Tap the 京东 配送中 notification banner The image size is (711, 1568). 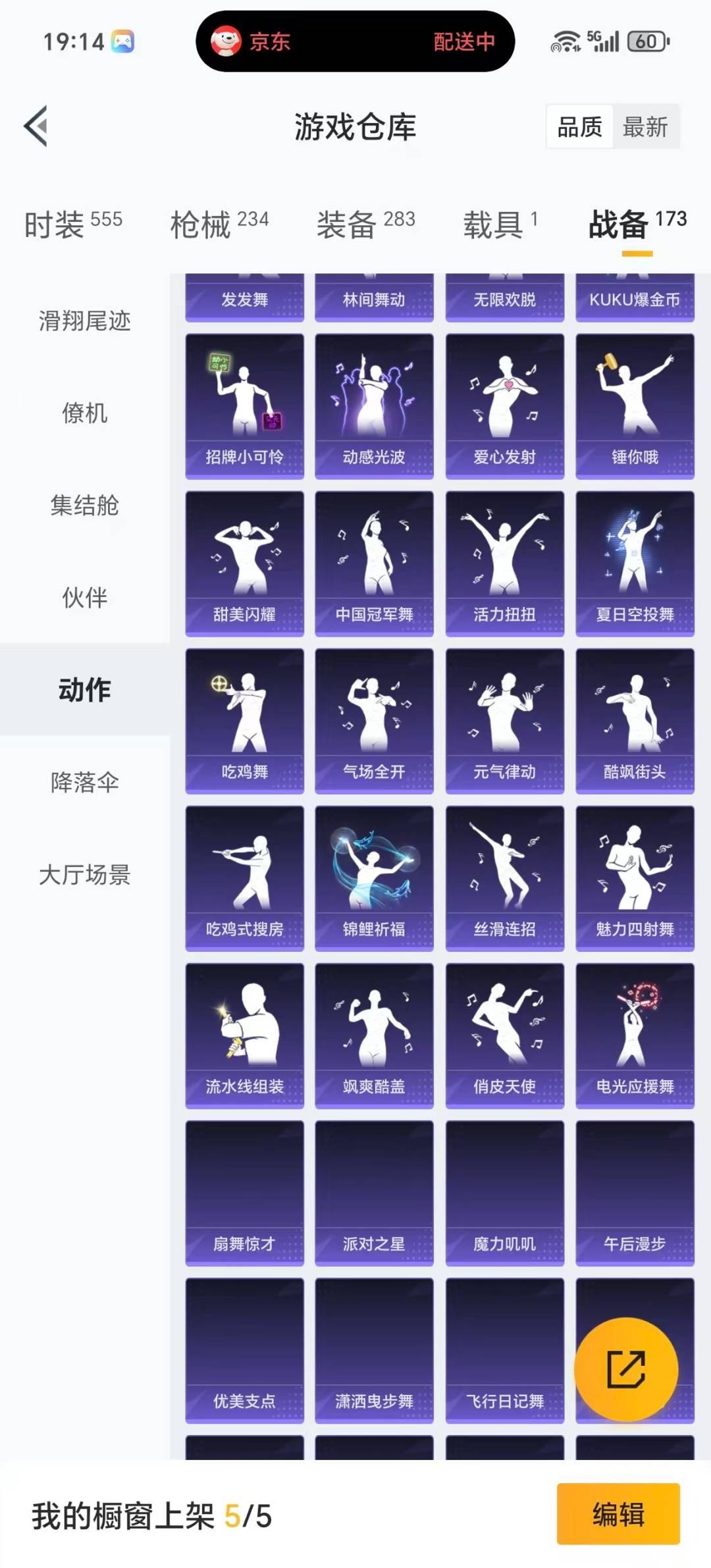point(355,42)
